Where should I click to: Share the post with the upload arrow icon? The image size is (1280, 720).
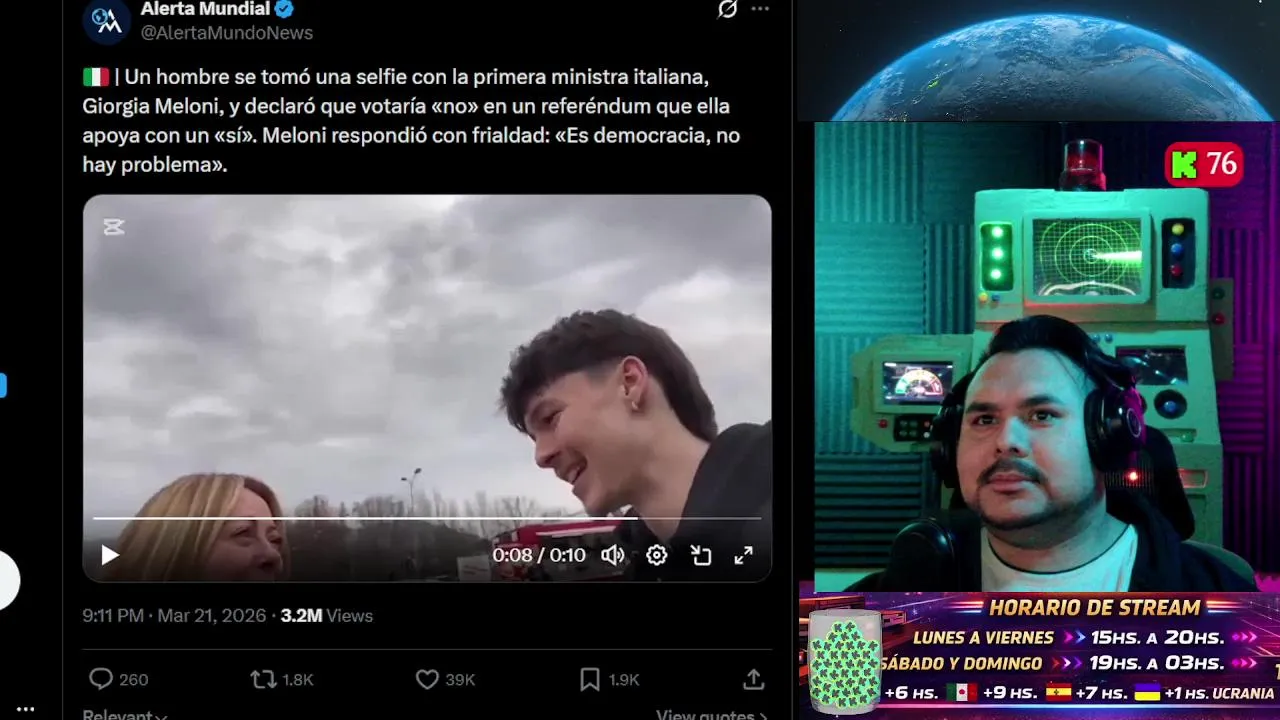753,679
